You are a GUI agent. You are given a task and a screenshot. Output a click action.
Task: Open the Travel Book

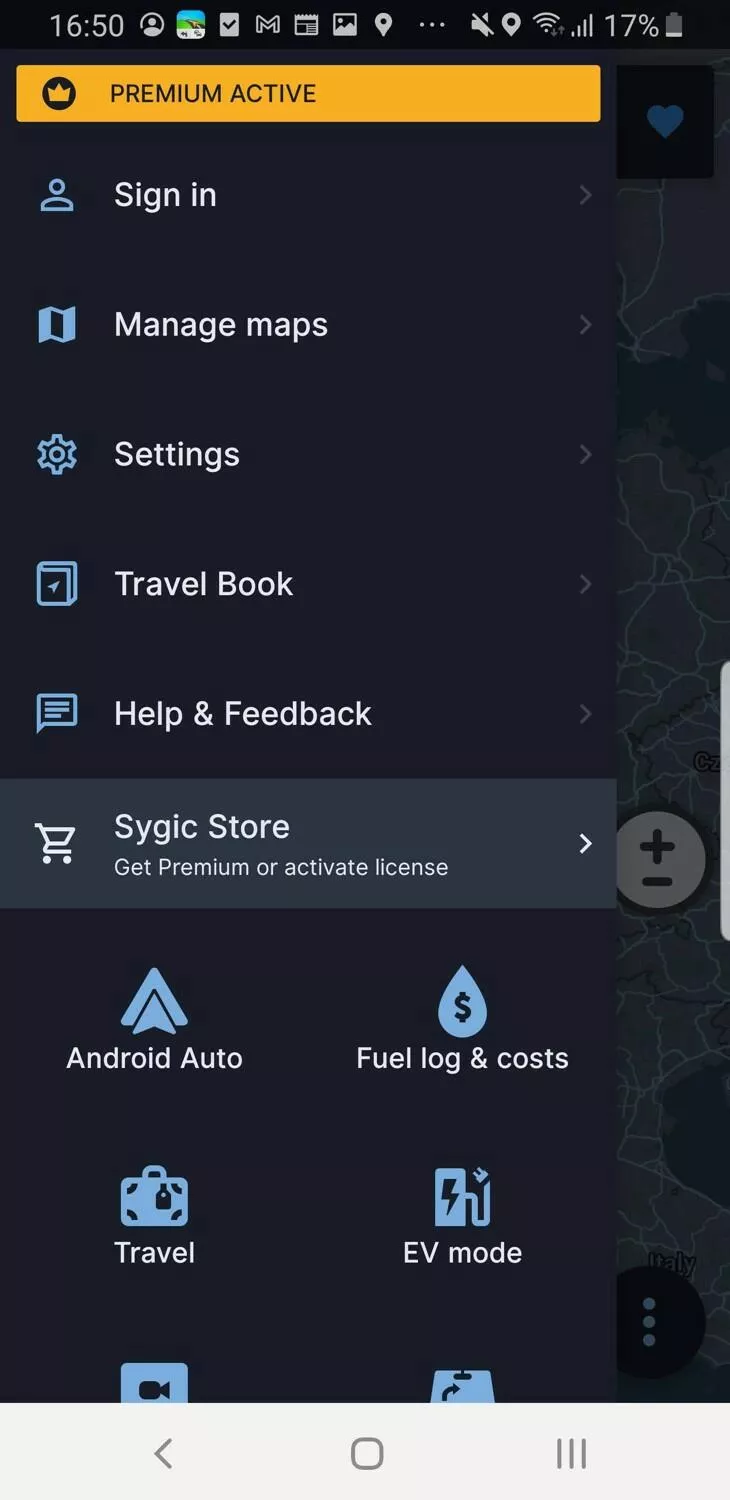pos(308,584)
